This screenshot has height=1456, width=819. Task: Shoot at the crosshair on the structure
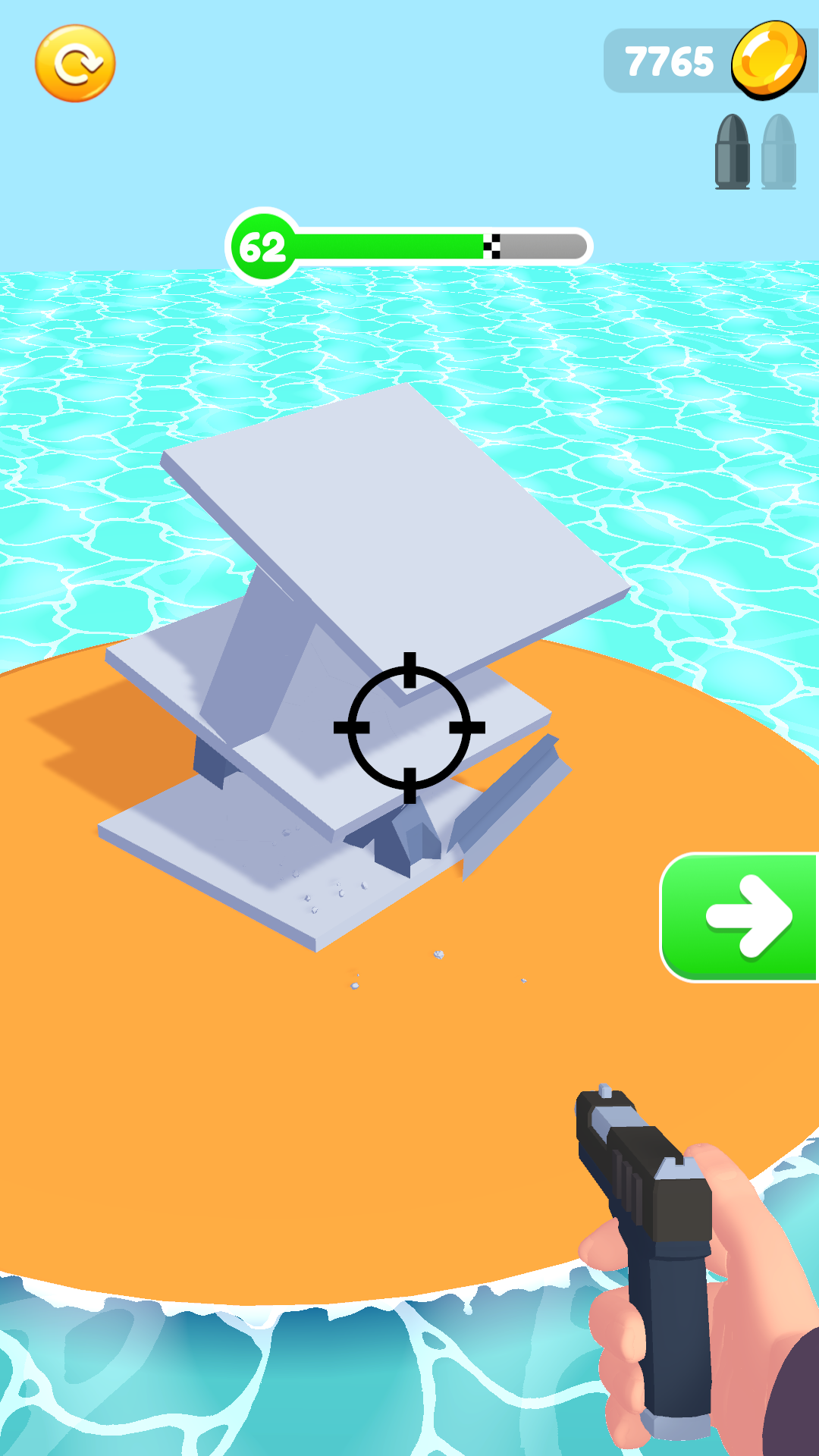coord(409,728)
